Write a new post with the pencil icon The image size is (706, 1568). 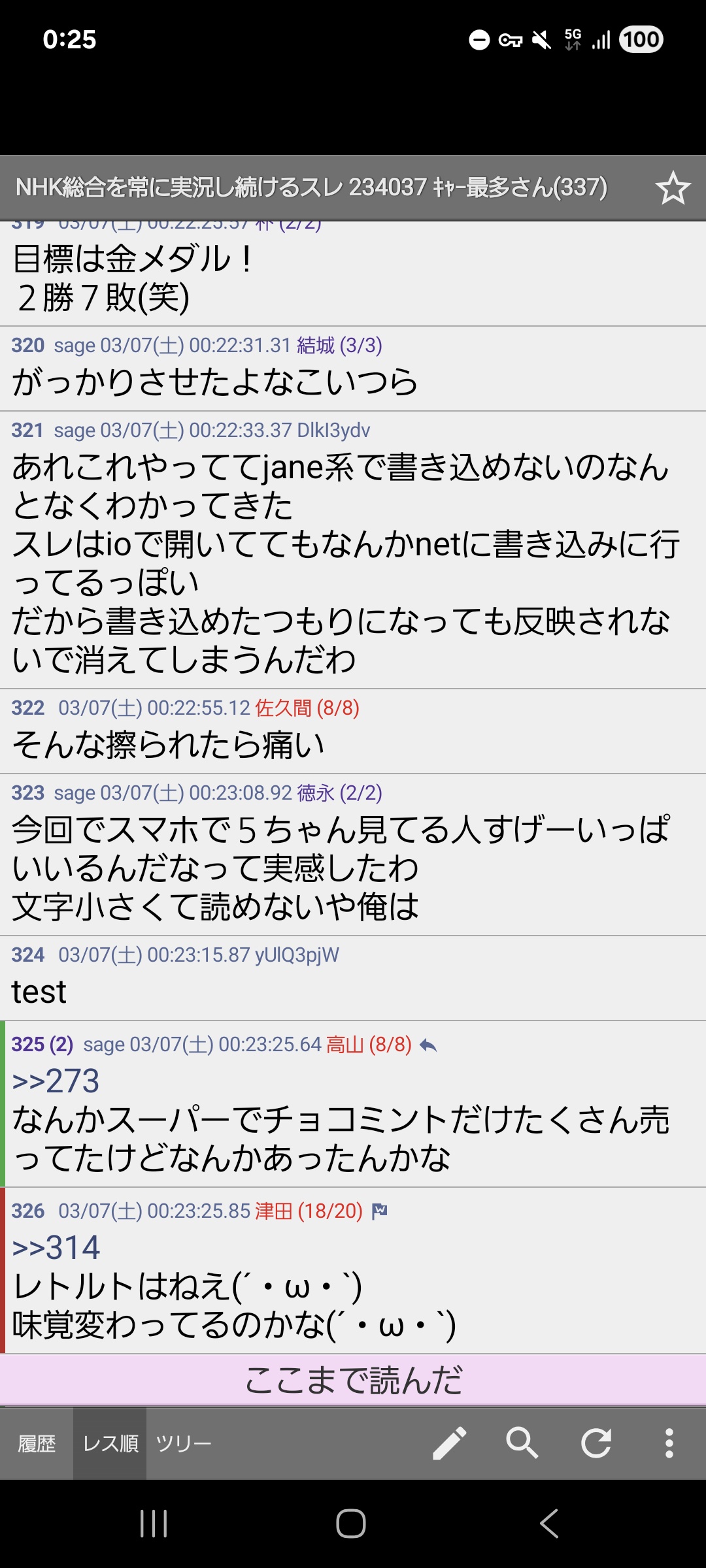[450, 1443]
